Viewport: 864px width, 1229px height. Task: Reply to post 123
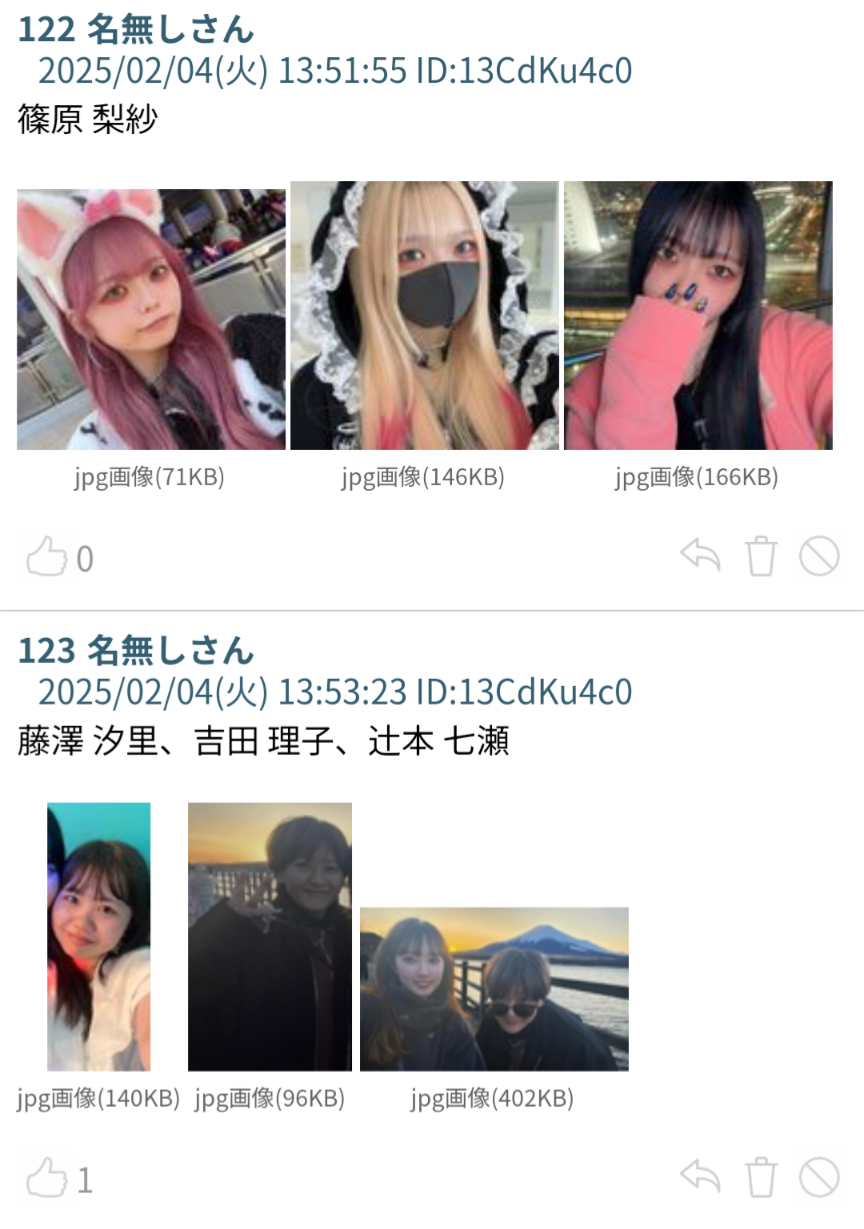700,1177
